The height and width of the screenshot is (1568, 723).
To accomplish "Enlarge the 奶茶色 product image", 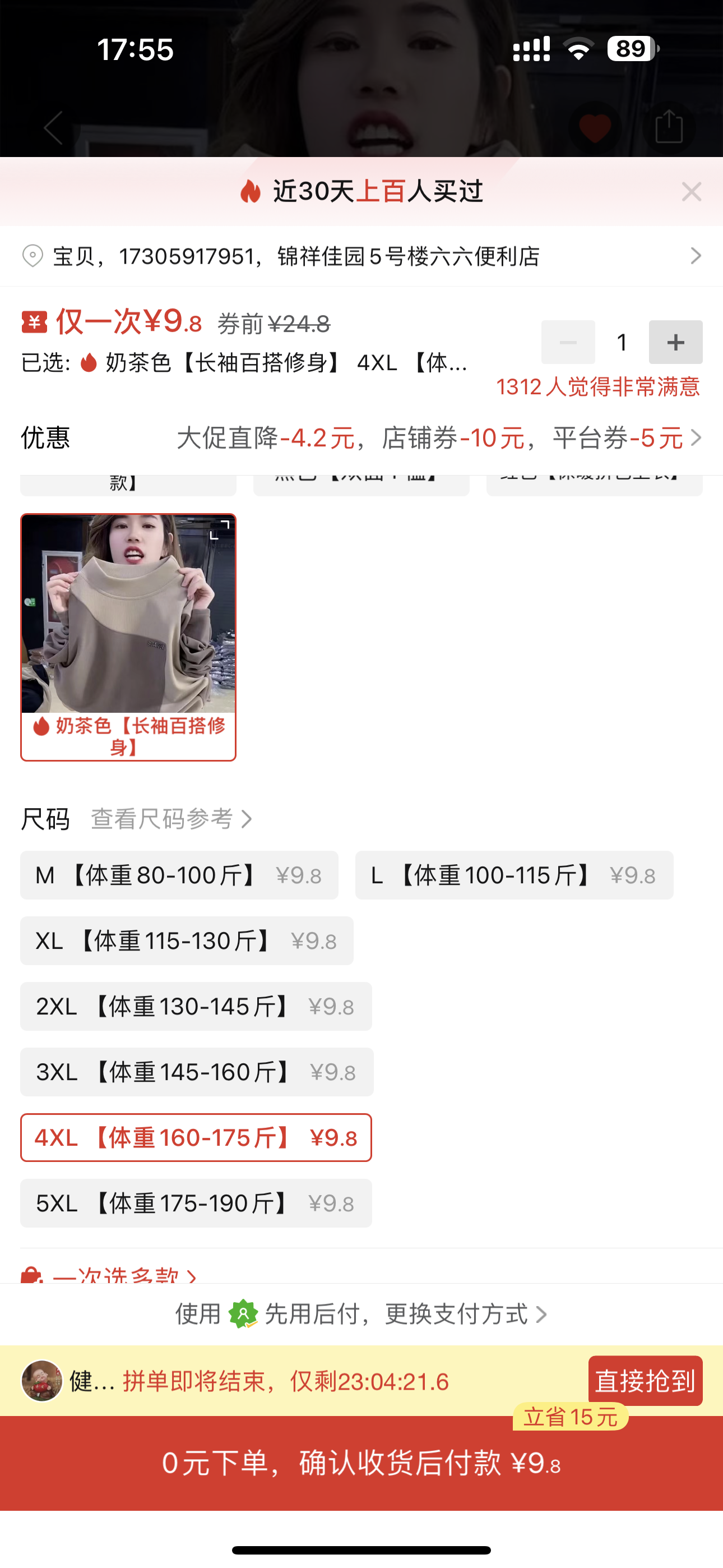I will [x=219, y=529].
